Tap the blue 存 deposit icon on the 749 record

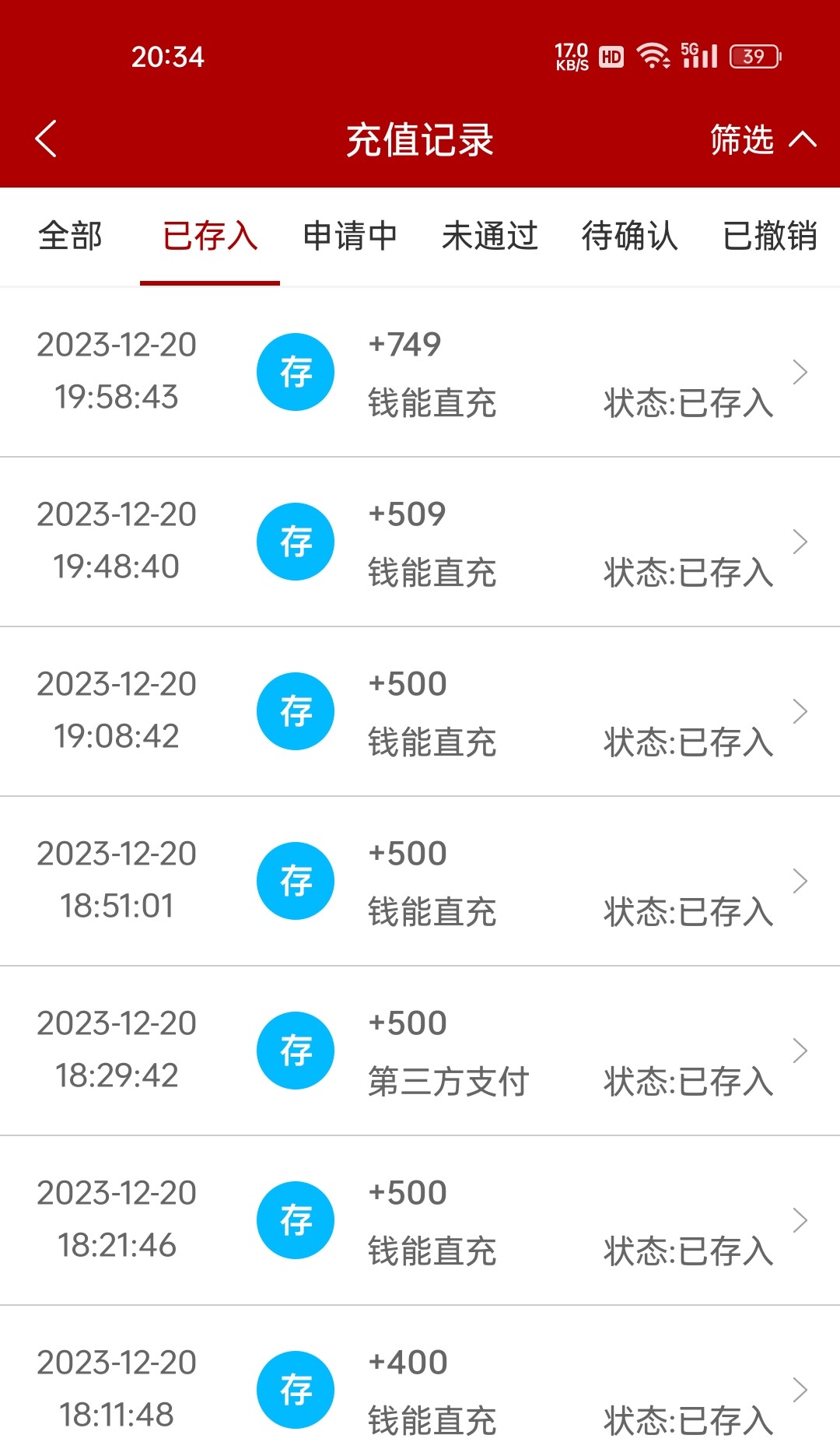pos(296,372)
